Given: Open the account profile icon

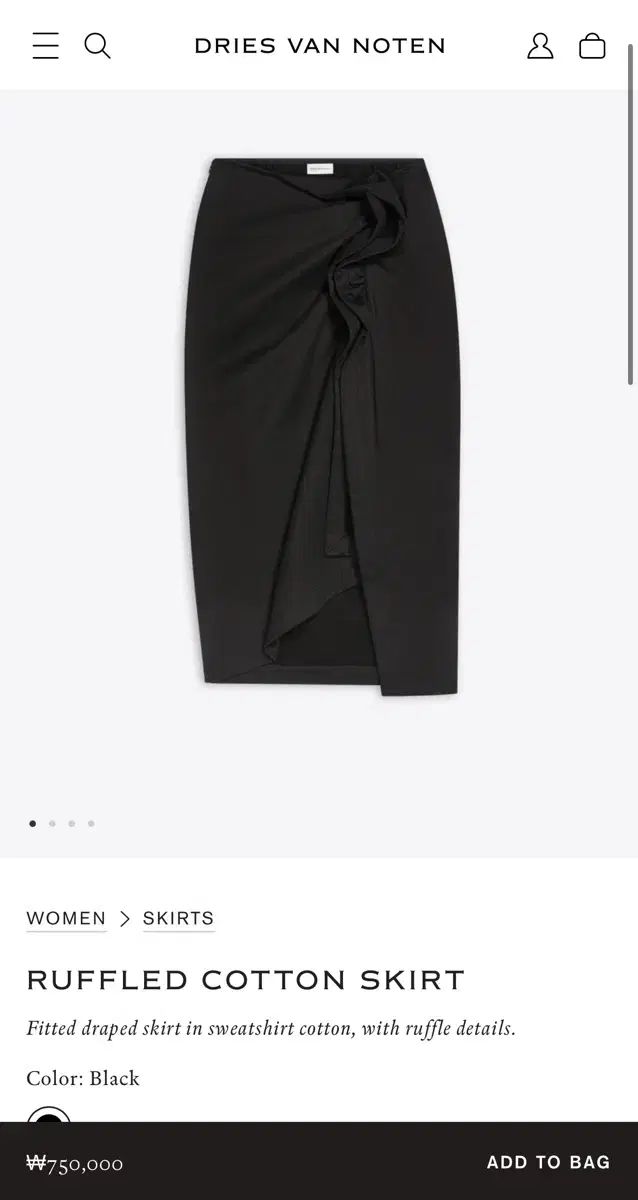Looking at the screenshot, I should point(540,46).
